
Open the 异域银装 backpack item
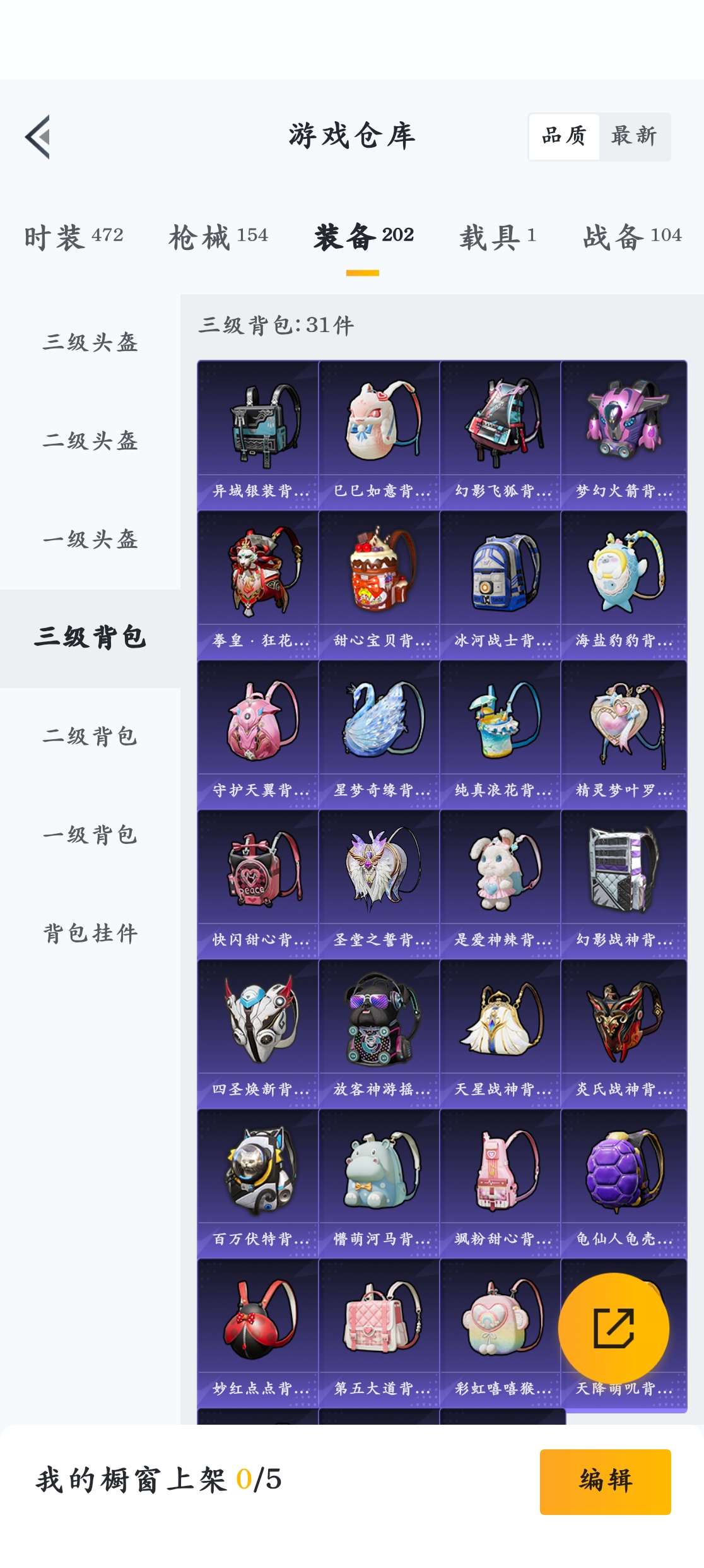click(258, 436)
